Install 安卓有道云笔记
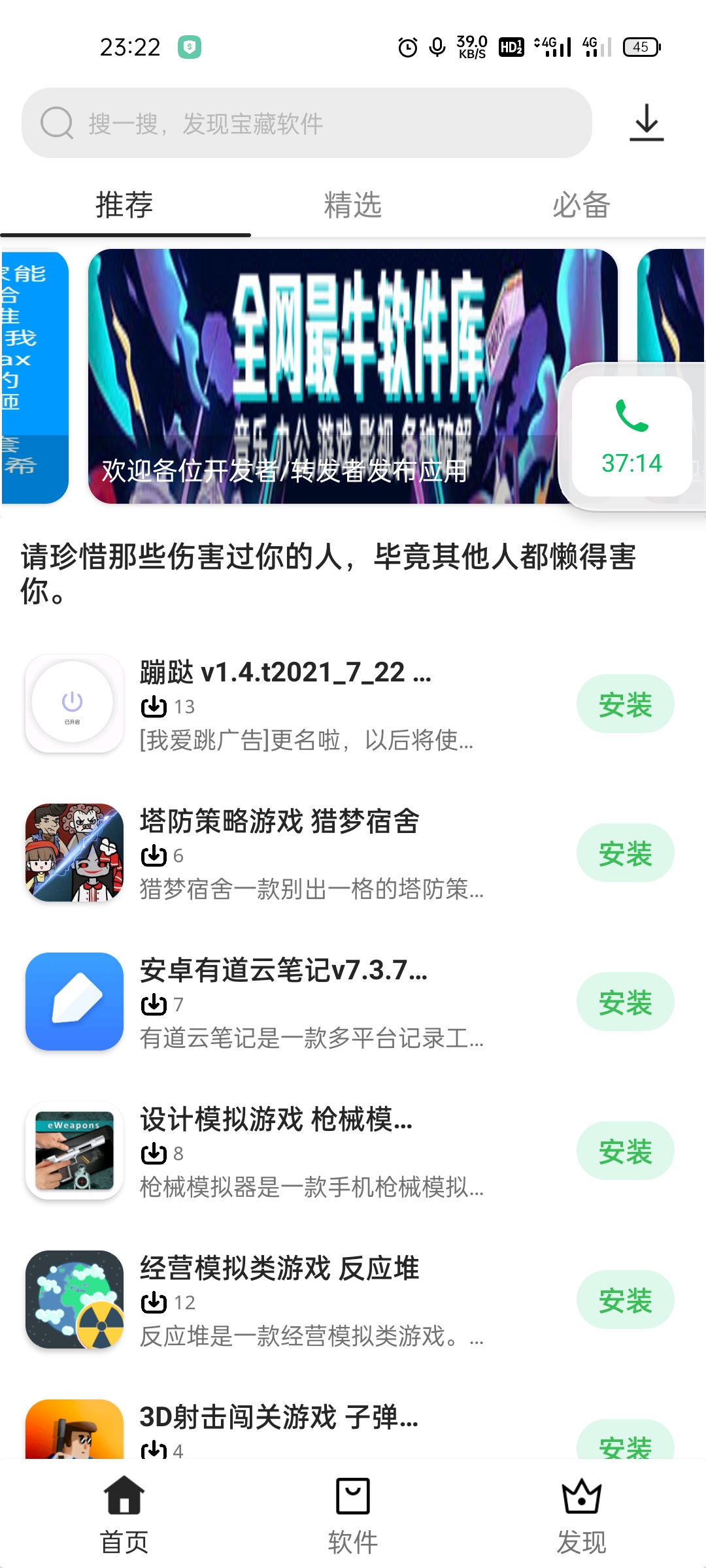The height and width of the screenshot is (1568, 706). tap(625, 1002)
